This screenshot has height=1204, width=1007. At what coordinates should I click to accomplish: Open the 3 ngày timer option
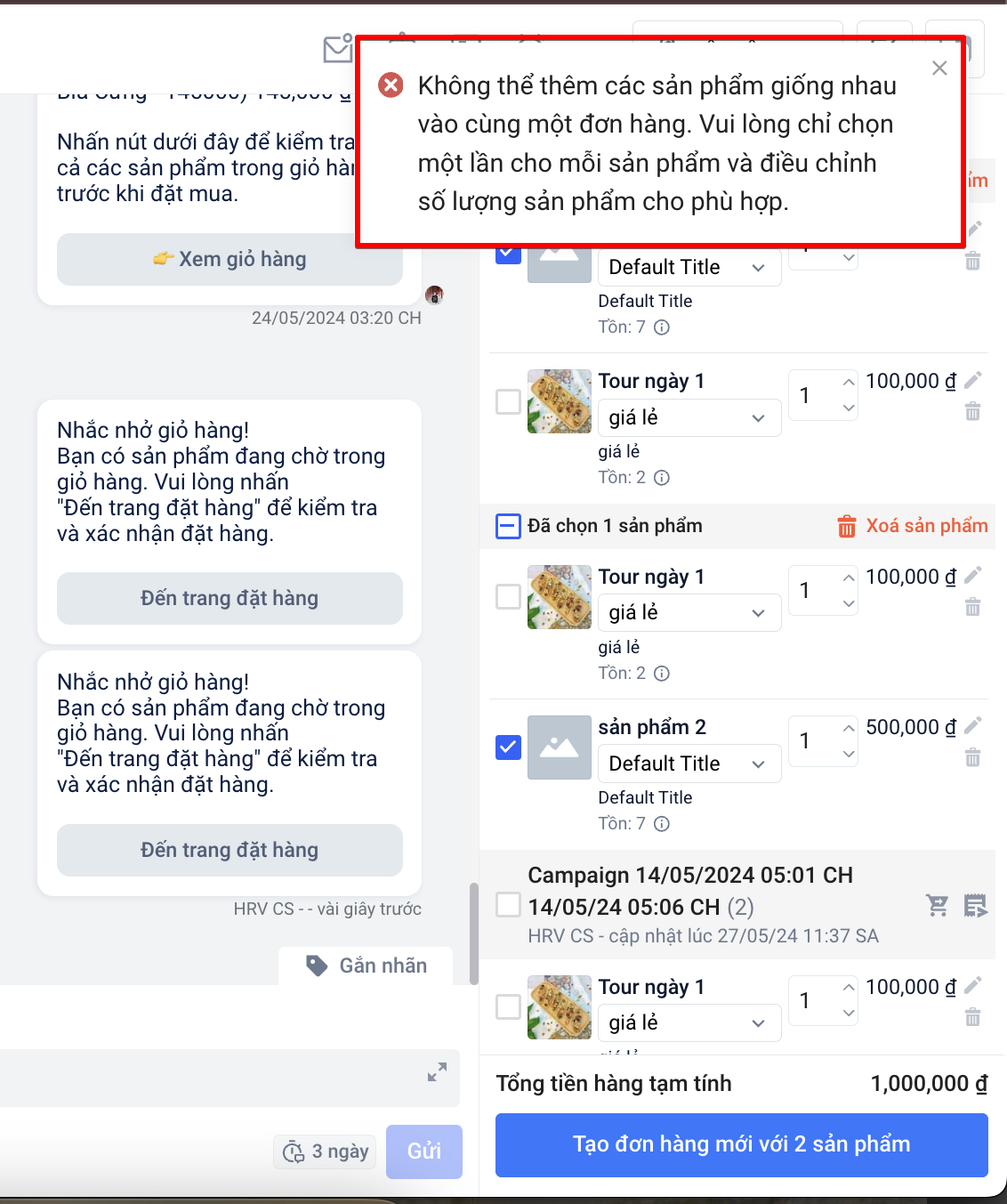click(x=326, y=1151)
